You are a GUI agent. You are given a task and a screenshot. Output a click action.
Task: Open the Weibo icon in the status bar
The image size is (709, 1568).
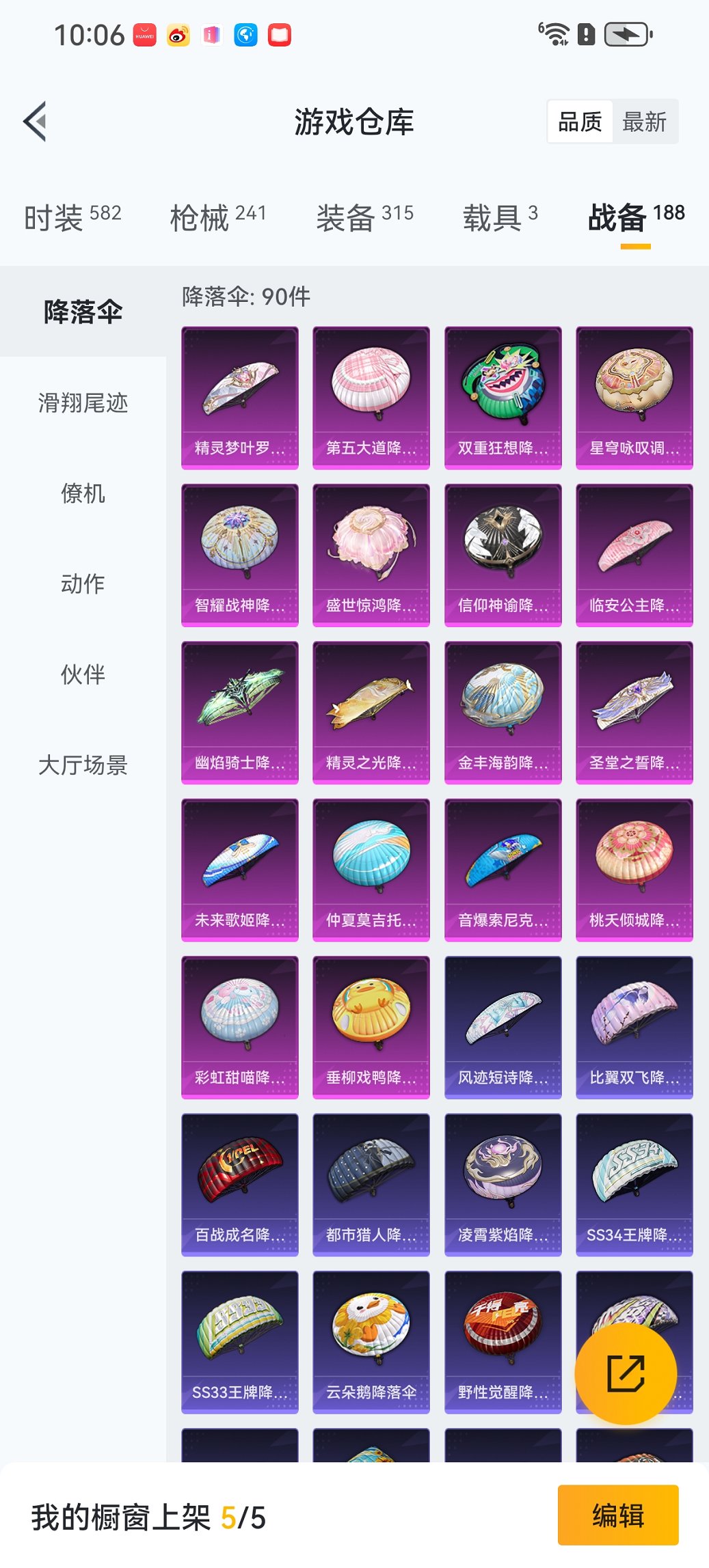(x=178, y=33)
